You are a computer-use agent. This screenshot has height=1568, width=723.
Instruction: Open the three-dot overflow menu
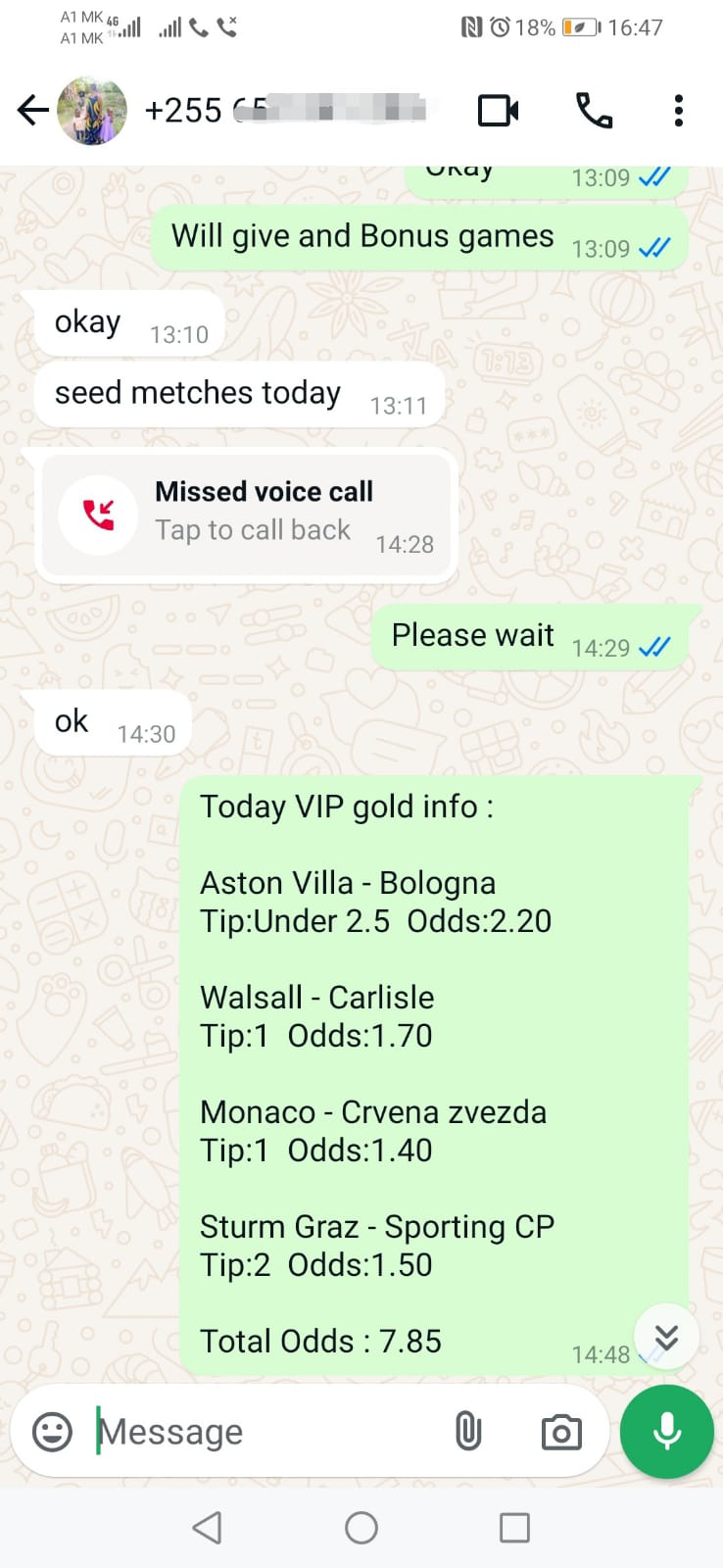[678, 111]
